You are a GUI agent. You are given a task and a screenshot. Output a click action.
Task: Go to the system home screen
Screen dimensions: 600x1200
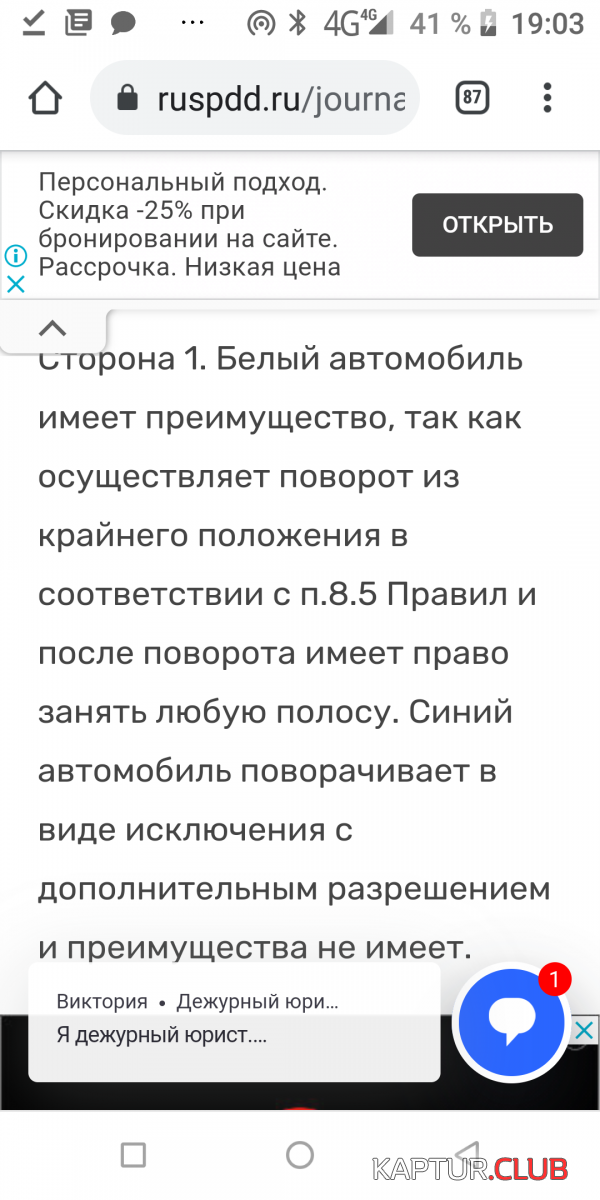(299, 1155)
